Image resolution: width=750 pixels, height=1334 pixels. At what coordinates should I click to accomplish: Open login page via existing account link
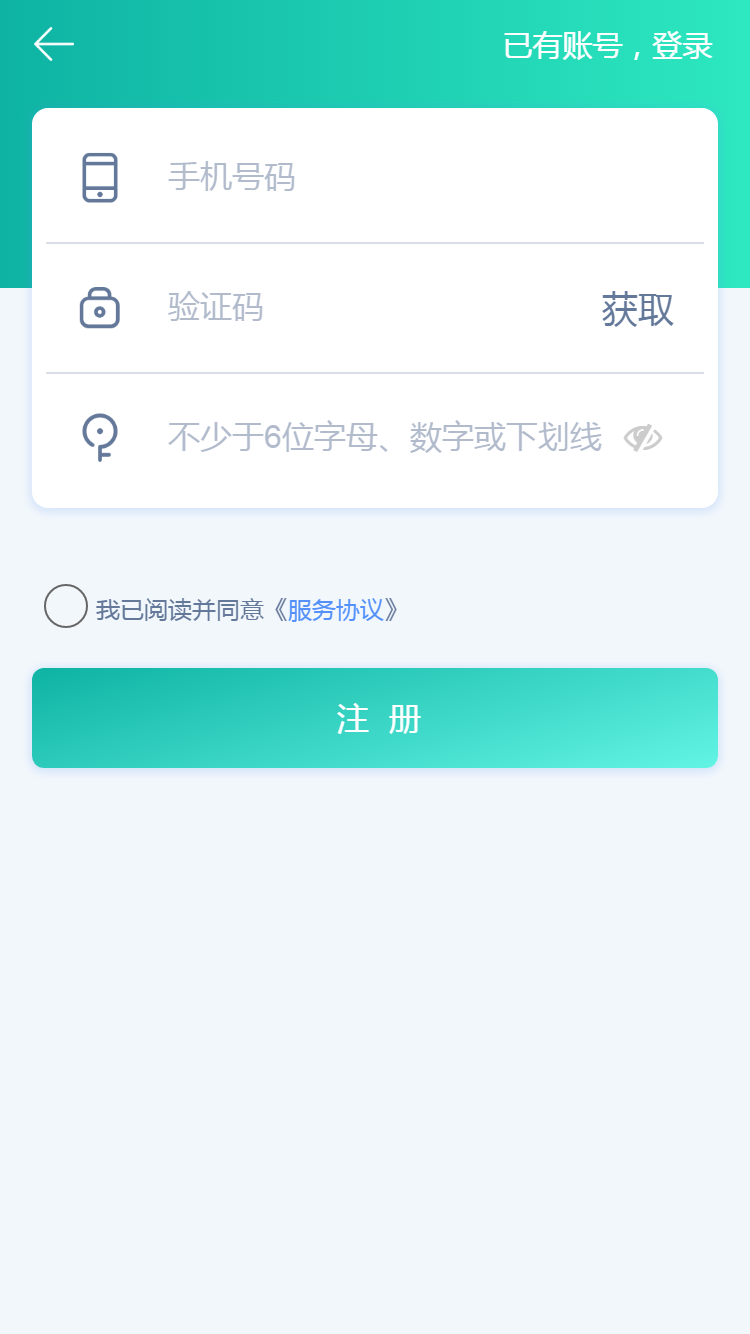609,46
